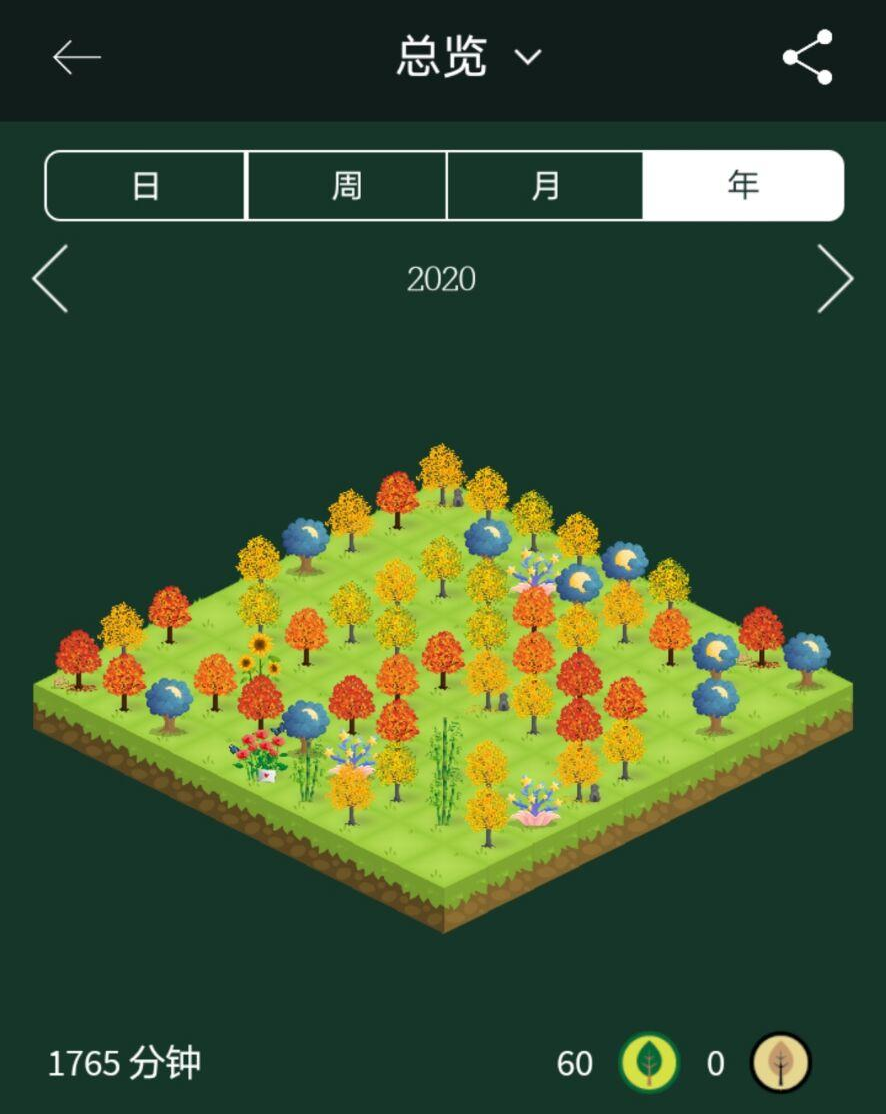Share the 2020 forest overview
Viewport: 886px width, 1114px height.
click(x=808, y=57)
